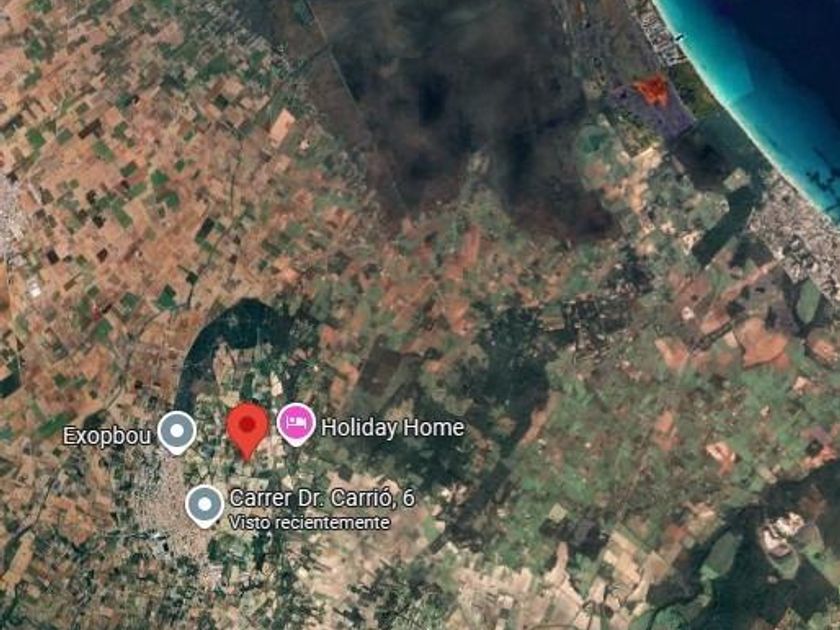Open the Holiday Home lodging pin
This screenshot has width=840, height=630.
(296, 424)
